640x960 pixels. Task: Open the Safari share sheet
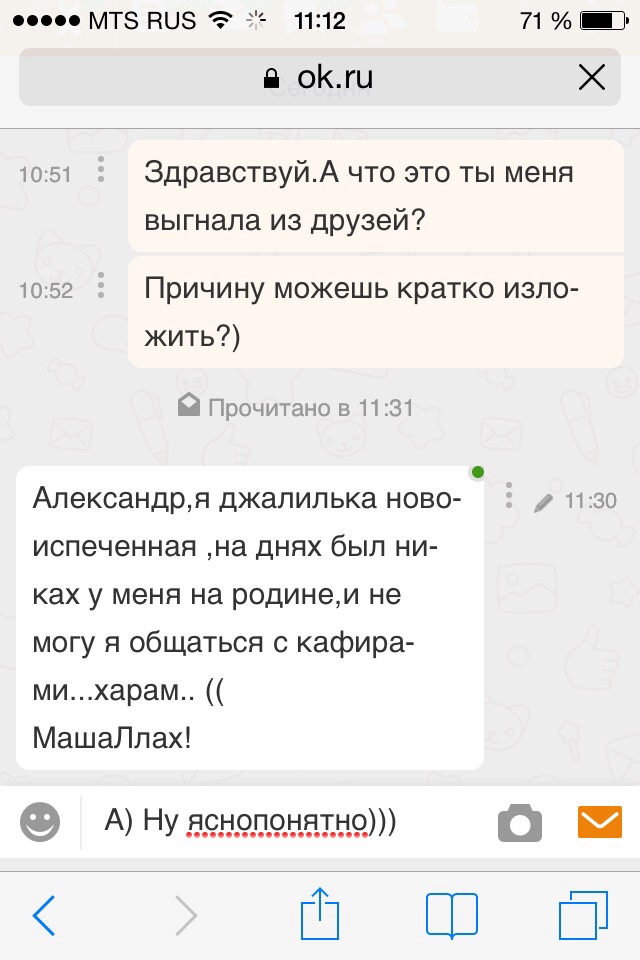tap(320, 912)
